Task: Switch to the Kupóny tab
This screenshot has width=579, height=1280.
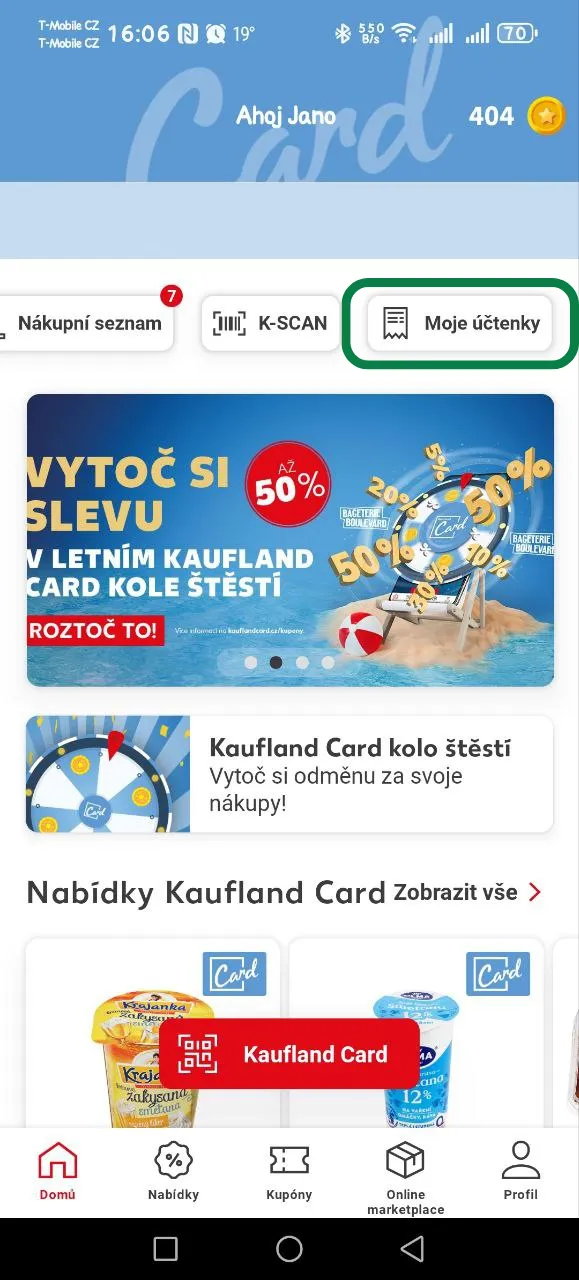Action: pyautogui.click(x=289, y=1172)
